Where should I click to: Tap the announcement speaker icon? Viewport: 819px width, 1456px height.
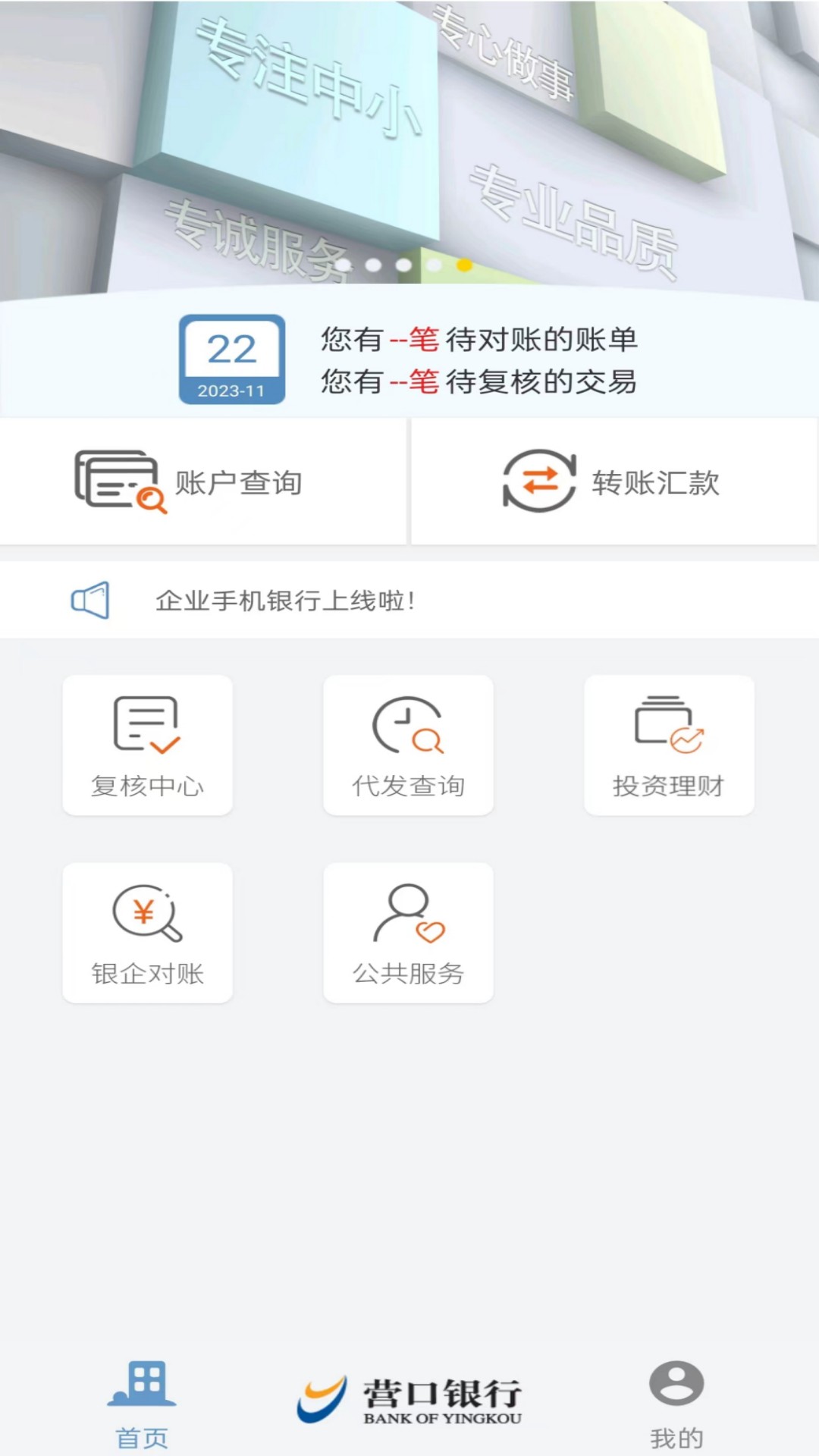89,599
